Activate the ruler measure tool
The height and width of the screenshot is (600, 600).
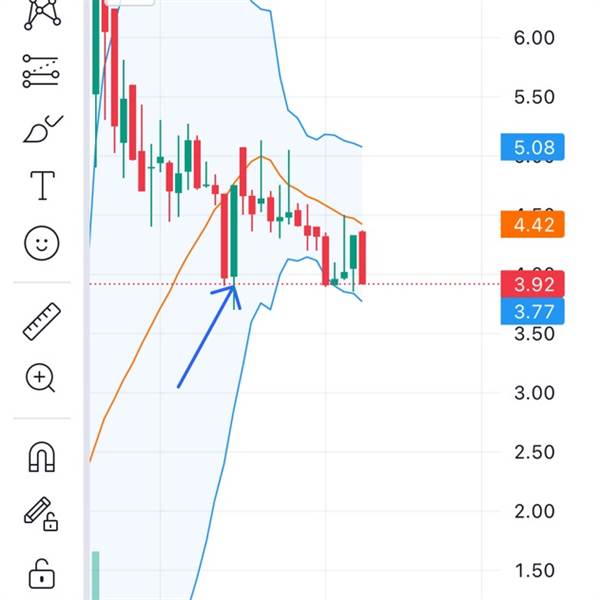(41, 320)
